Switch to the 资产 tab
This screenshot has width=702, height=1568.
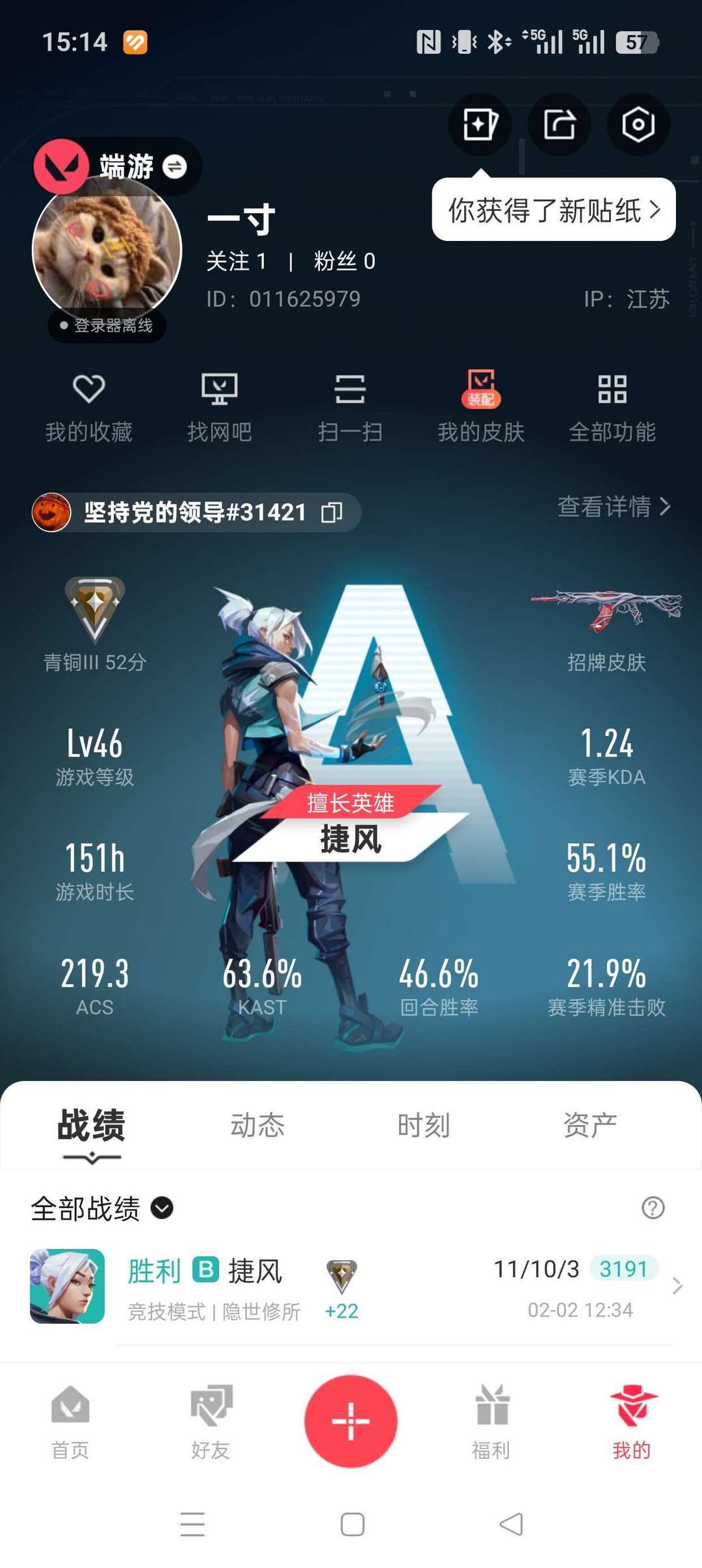click(x=590, y=1126)
